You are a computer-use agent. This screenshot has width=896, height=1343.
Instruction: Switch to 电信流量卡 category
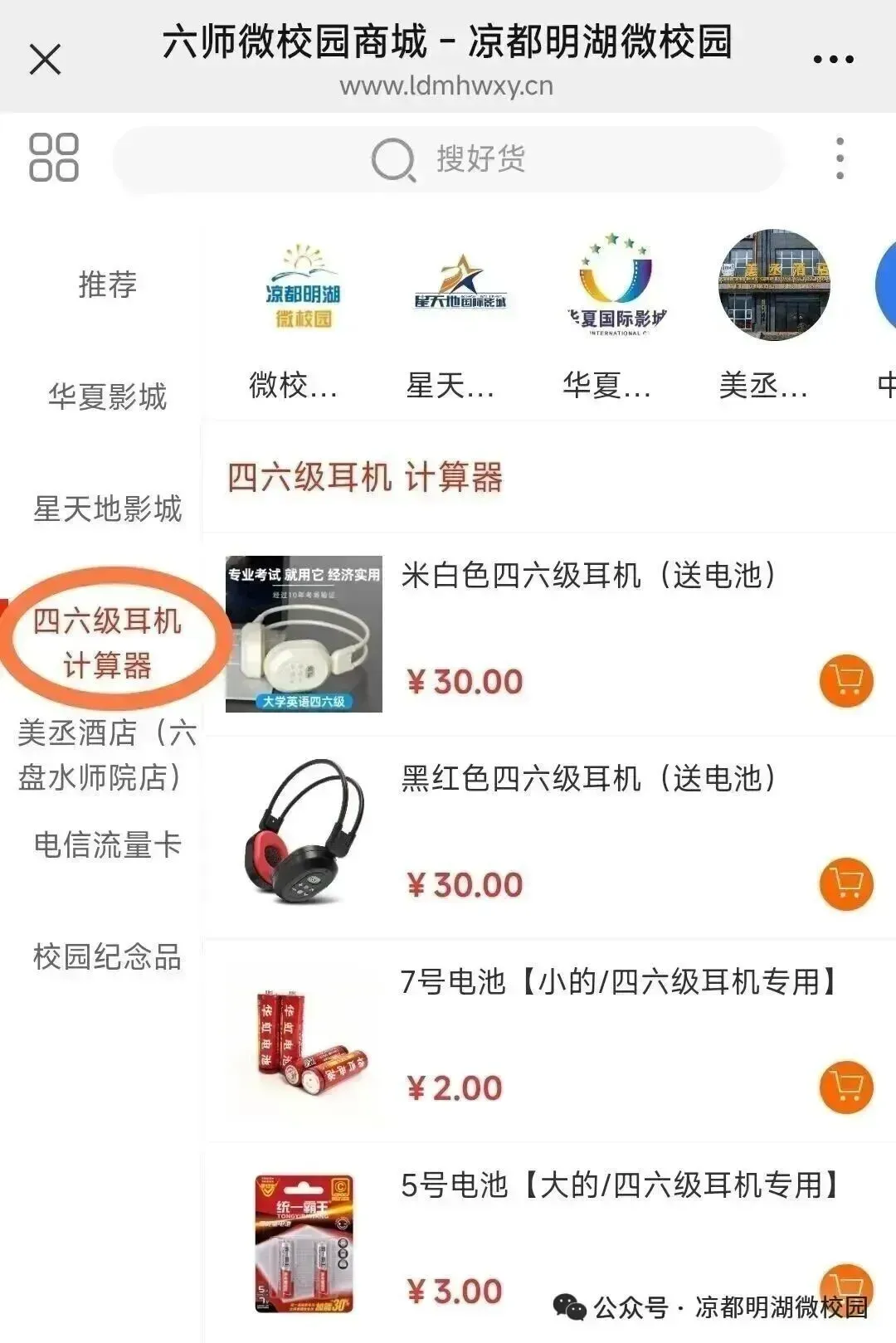pos(107,844)
